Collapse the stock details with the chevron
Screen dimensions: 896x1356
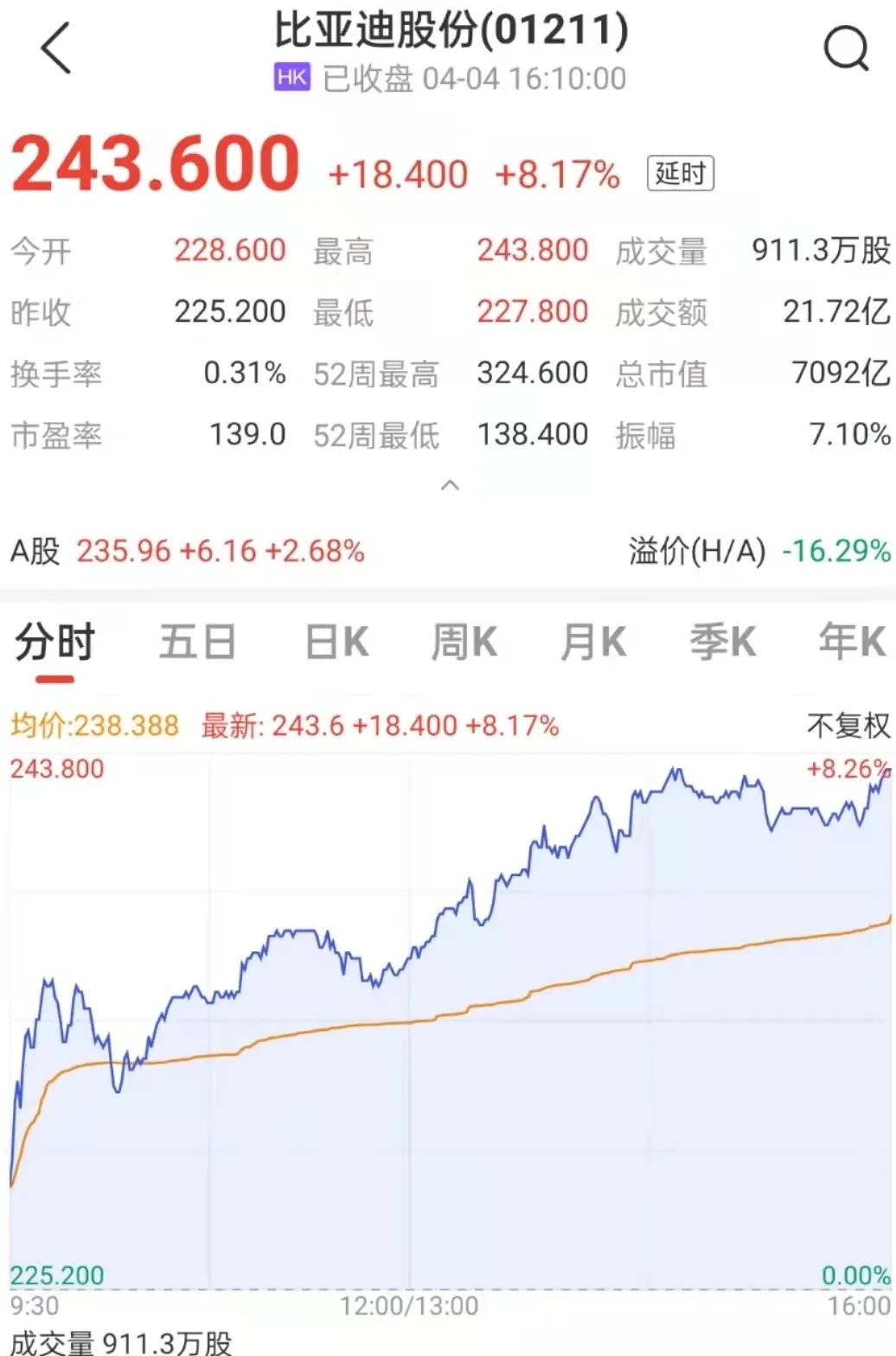[x=450, y=485]
